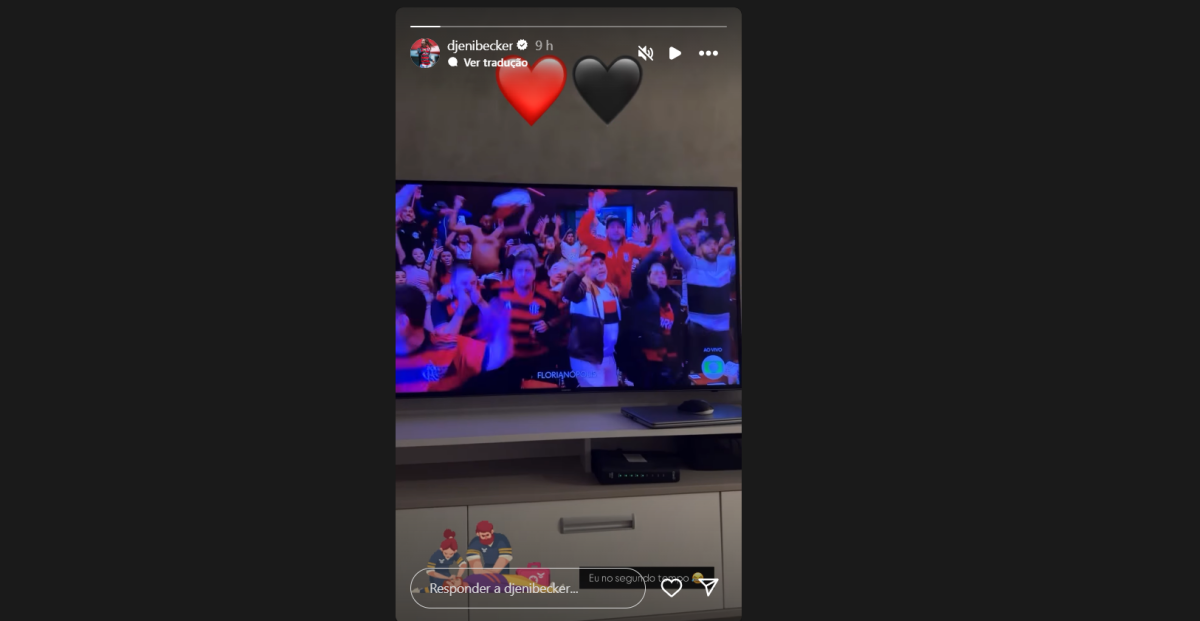The width and height of the screenshot is (1200, 621).
Task: Toggle story playback with the play icon
Action: (675, 53)
